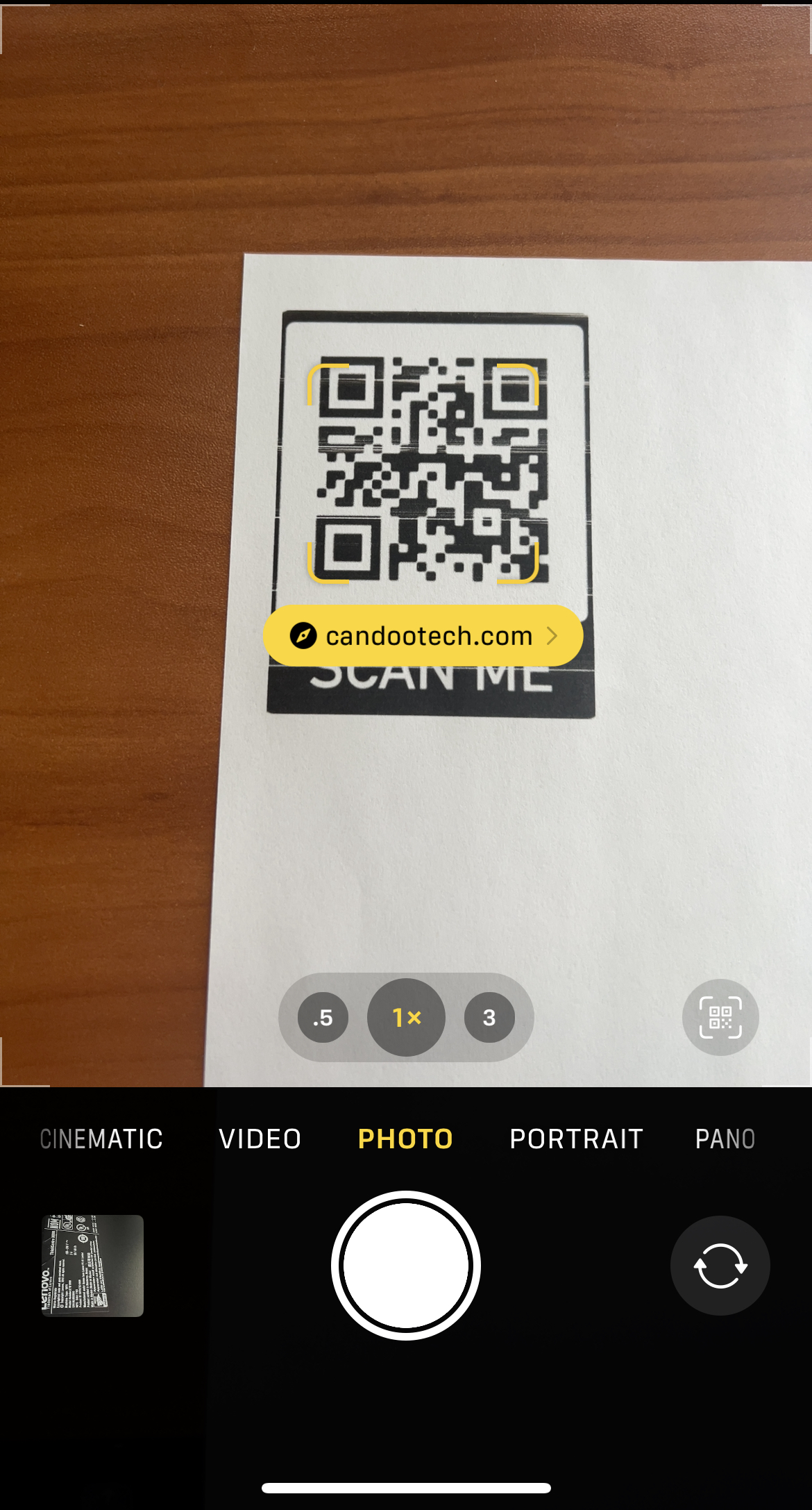Tap the QR code inside the yellow brackets
Image resolution: width=812 pixels, height=1510 pixels.
pos(422,472)
